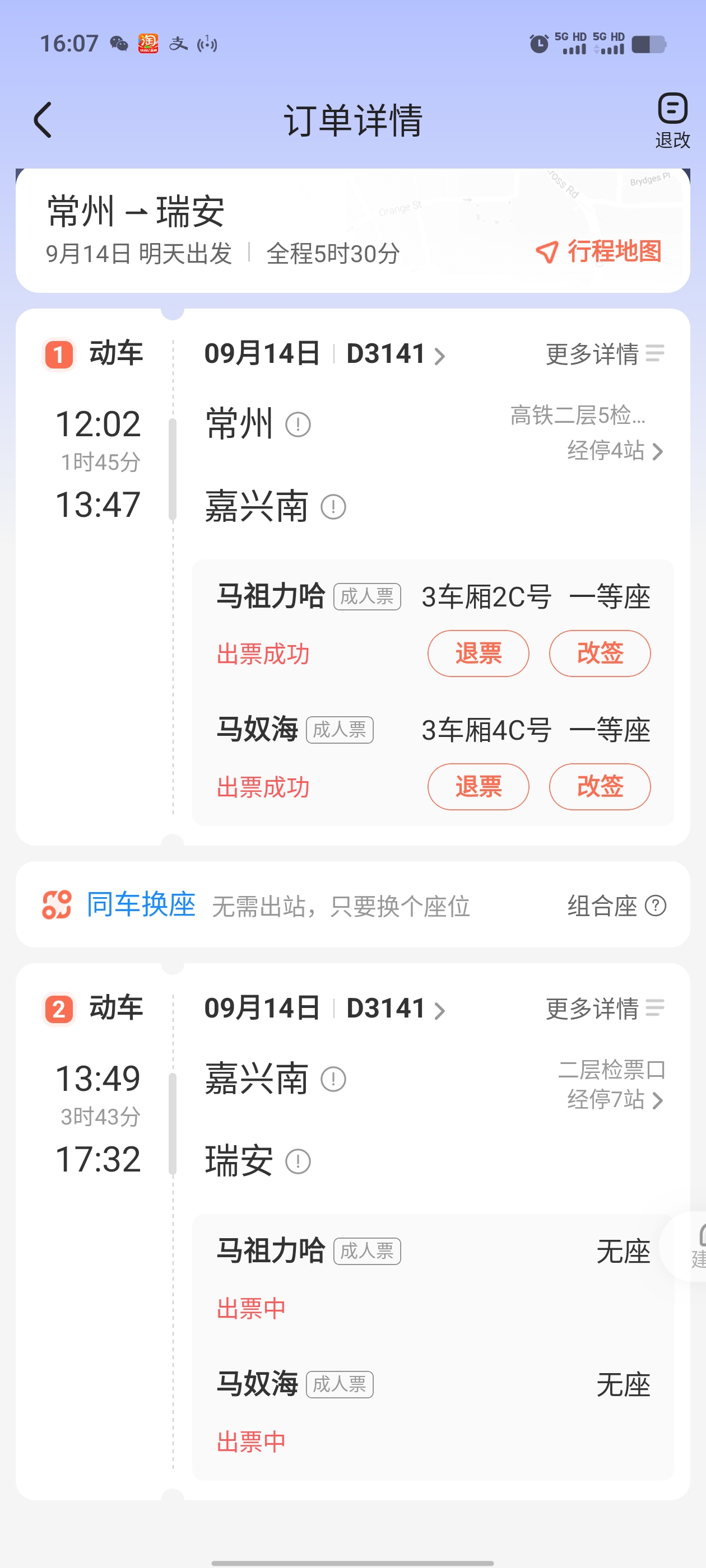Tap the info icon beside 嘉兴南 arrival at 13:47
The width and height of the screenshot is (706, 1568).
pos(333,506)
